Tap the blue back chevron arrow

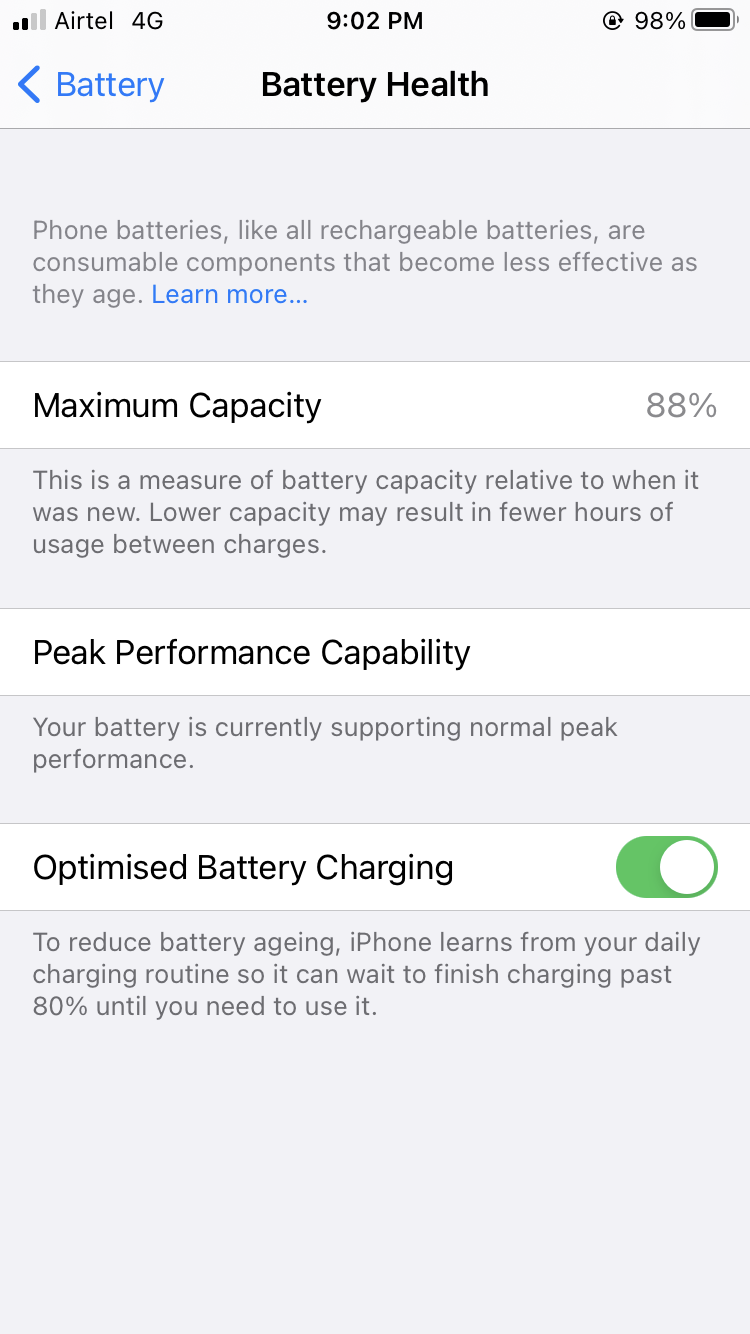(x=29, y=85)
